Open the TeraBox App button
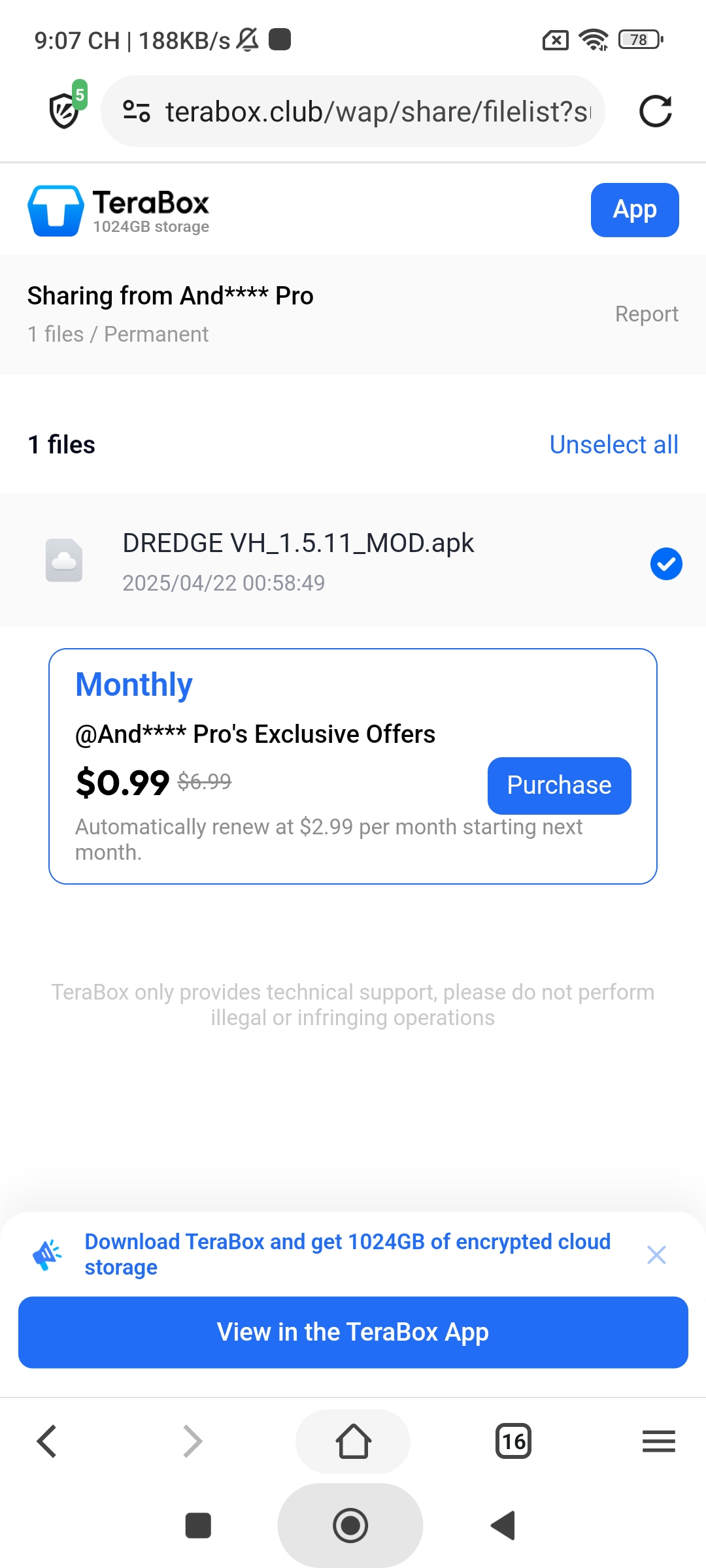Image resolution: width=706 pixels, height=1568 pixels. pyautogui.click(x=634, y=210)
